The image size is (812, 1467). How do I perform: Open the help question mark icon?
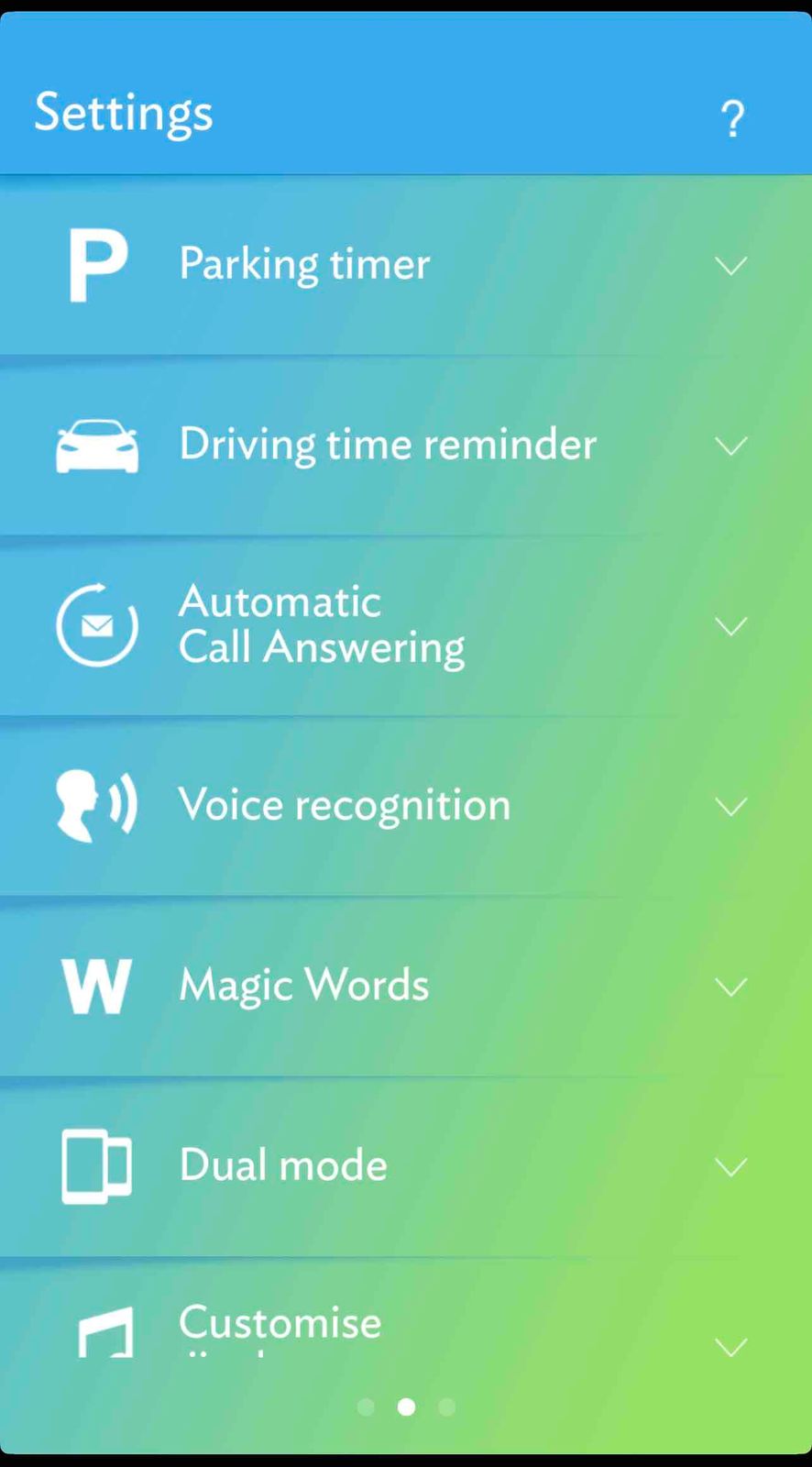[731, 119]
